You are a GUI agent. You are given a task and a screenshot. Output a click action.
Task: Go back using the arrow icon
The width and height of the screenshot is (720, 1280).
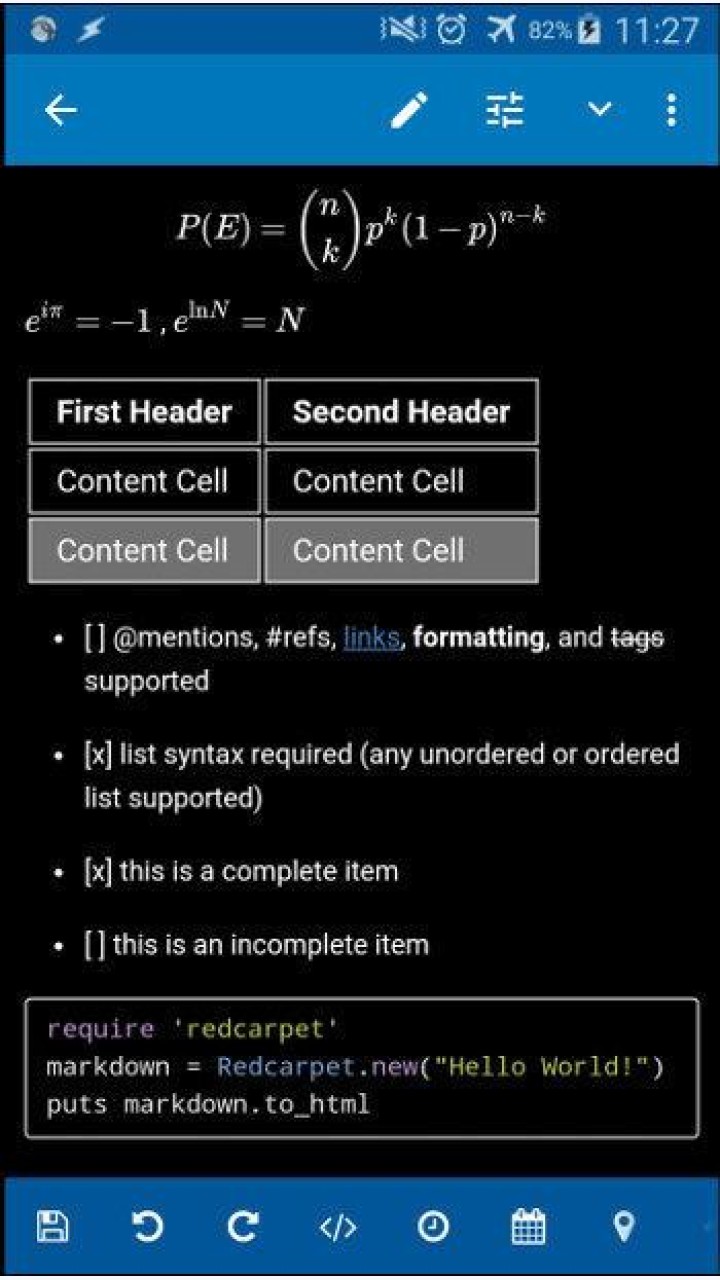(x=61, y=110)
